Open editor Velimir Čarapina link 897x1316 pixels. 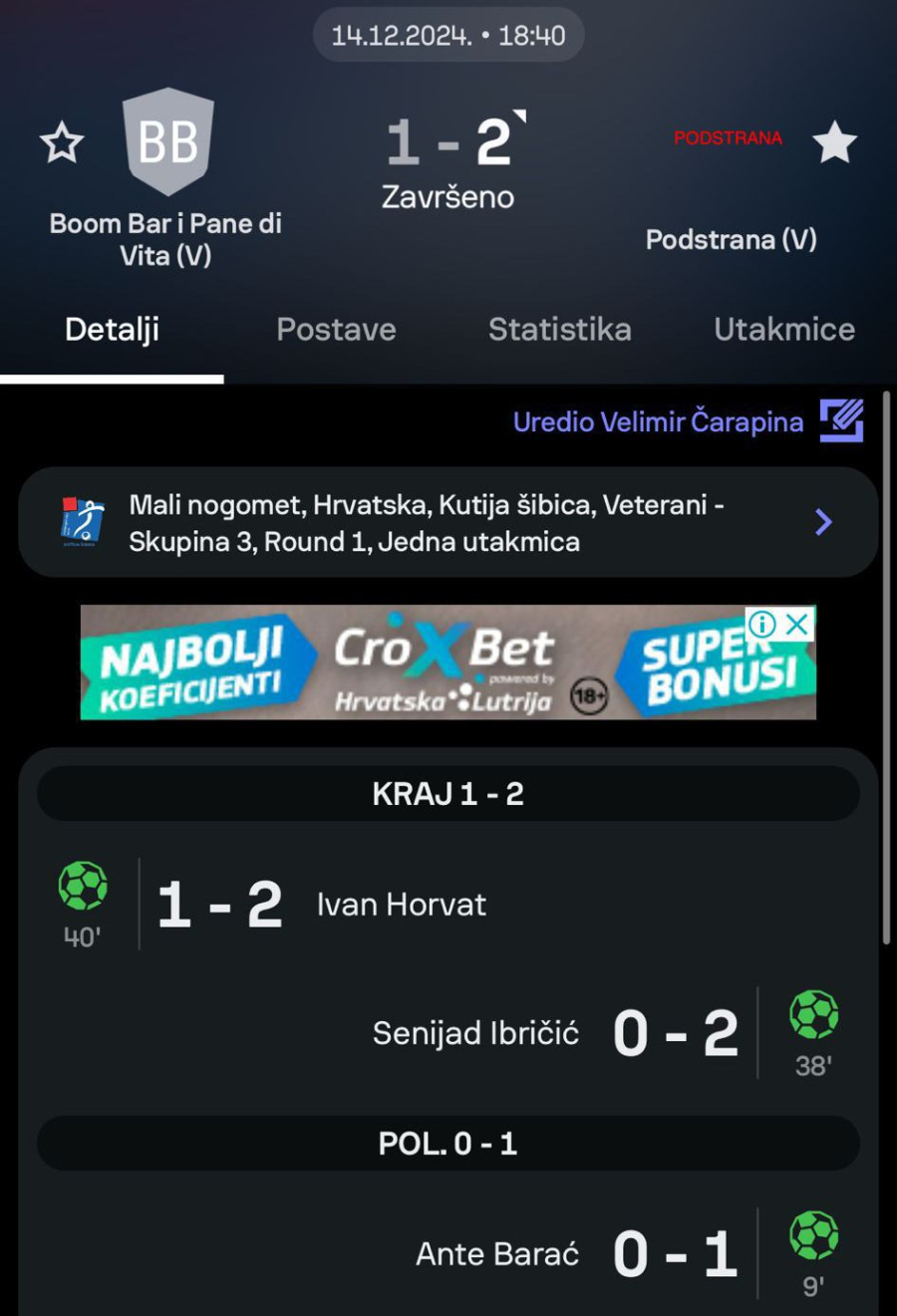(x=658, y=422)
